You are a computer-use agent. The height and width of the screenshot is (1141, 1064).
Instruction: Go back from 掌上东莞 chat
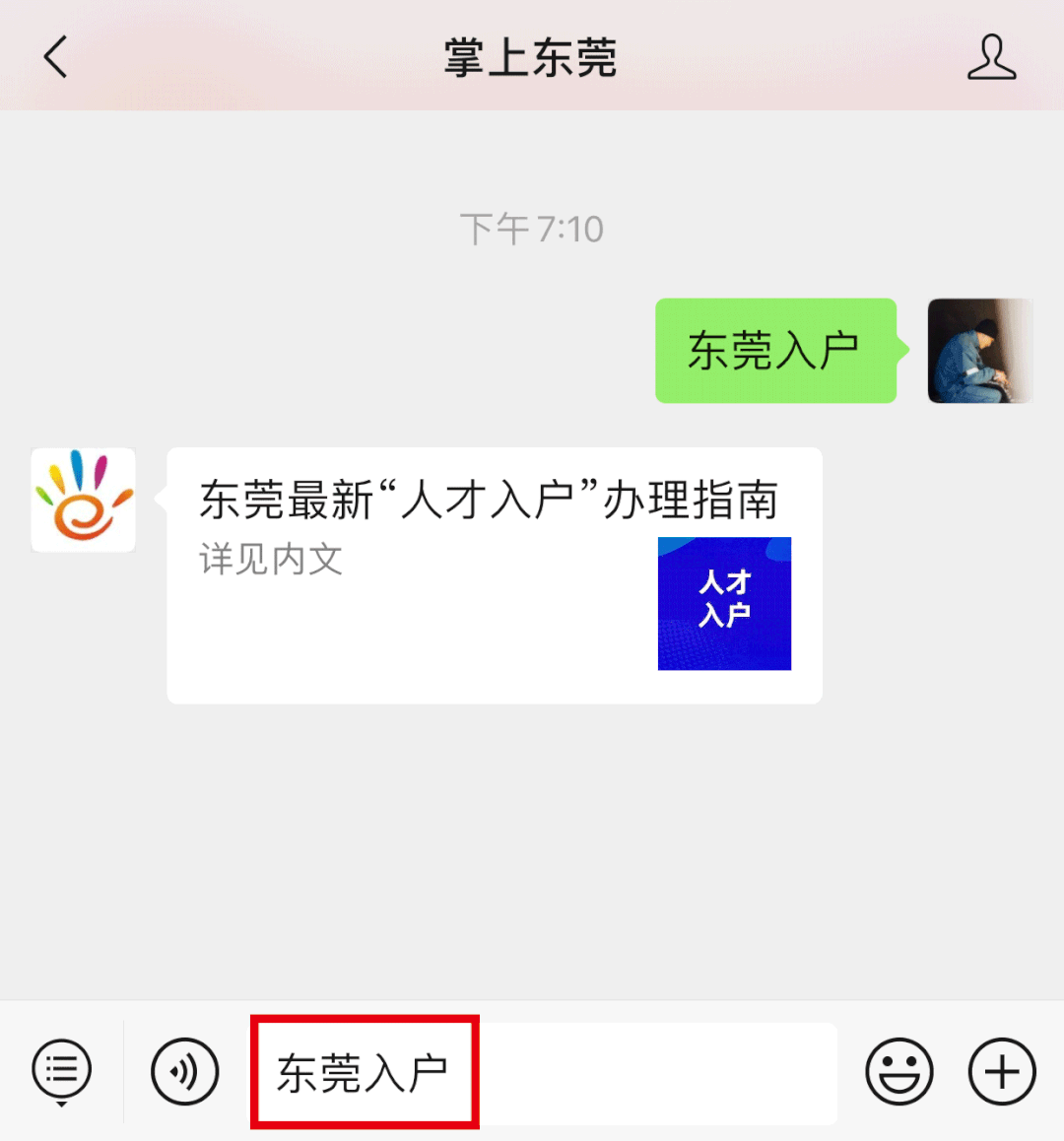56,56
